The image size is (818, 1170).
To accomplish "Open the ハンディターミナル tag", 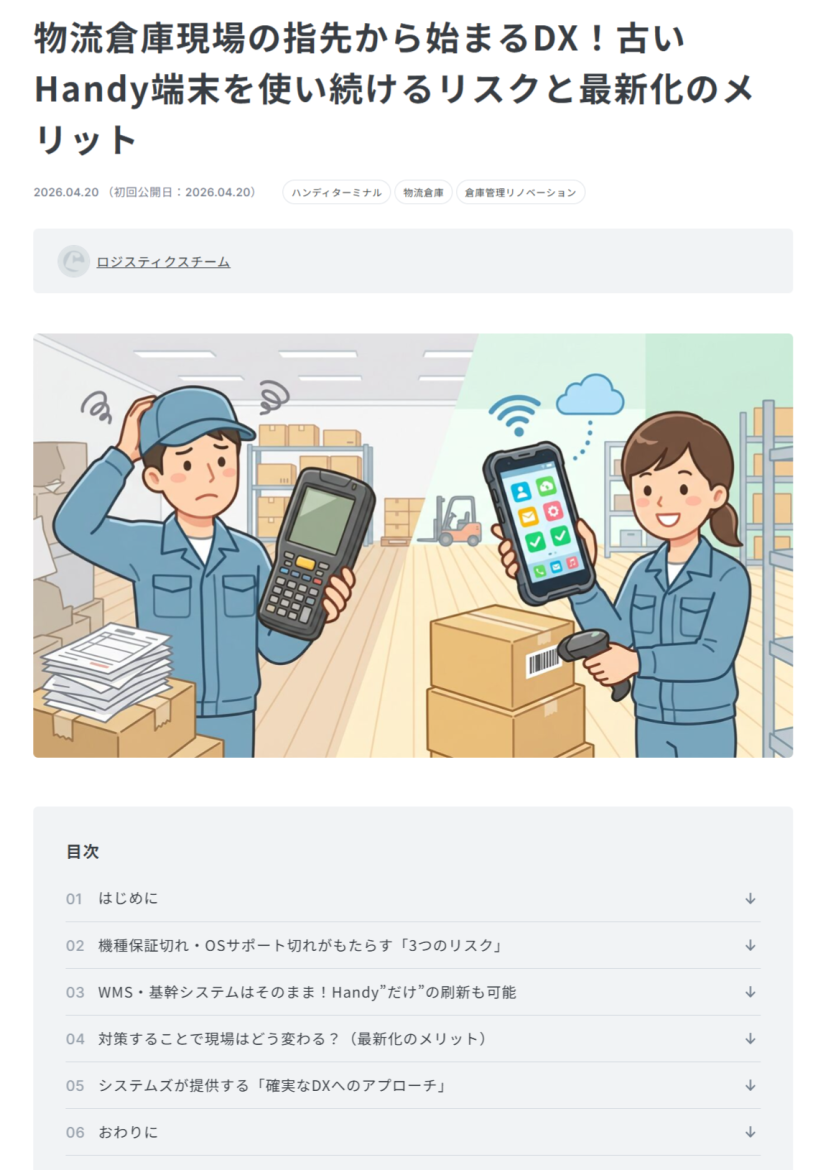I will 336,192.
